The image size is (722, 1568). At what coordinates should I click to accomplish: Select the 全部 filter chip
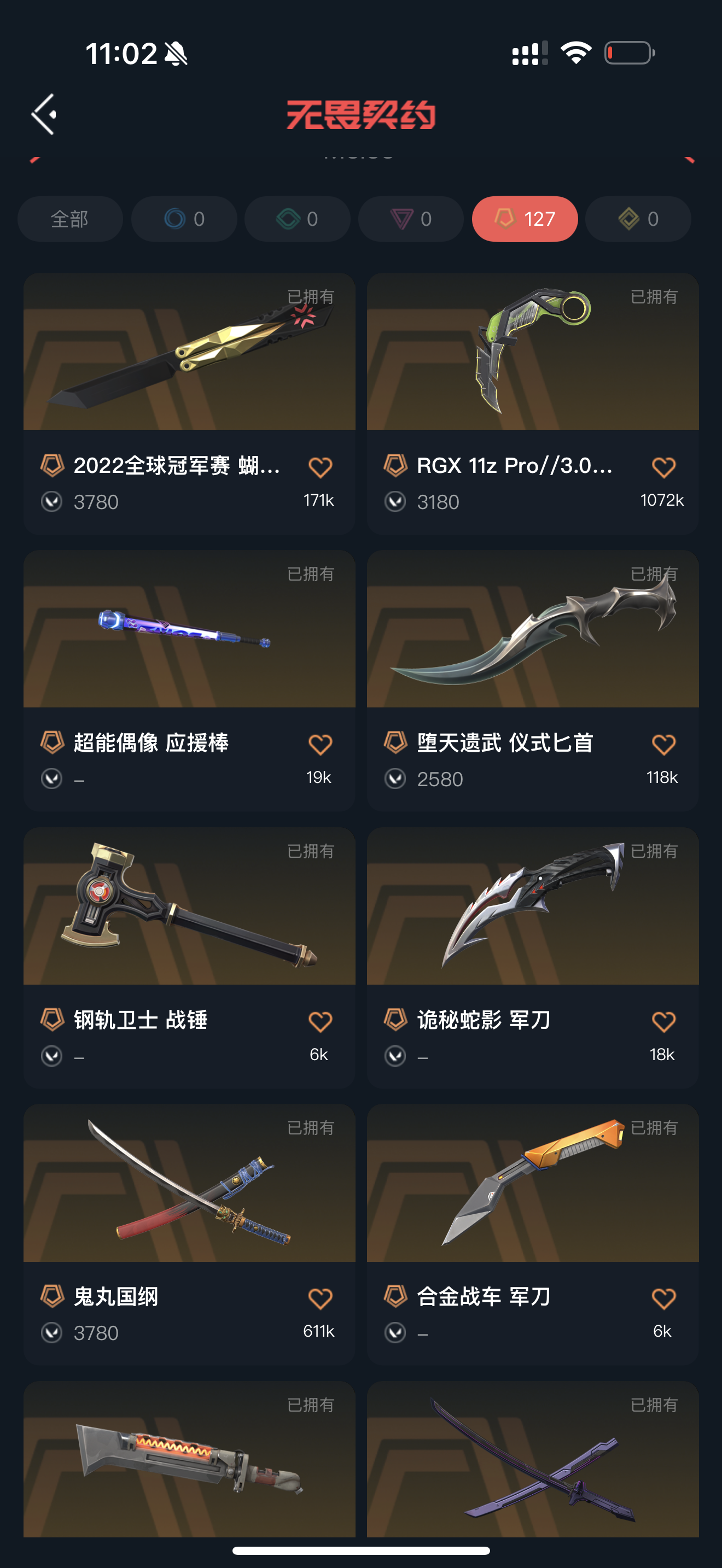coord(70,219)
